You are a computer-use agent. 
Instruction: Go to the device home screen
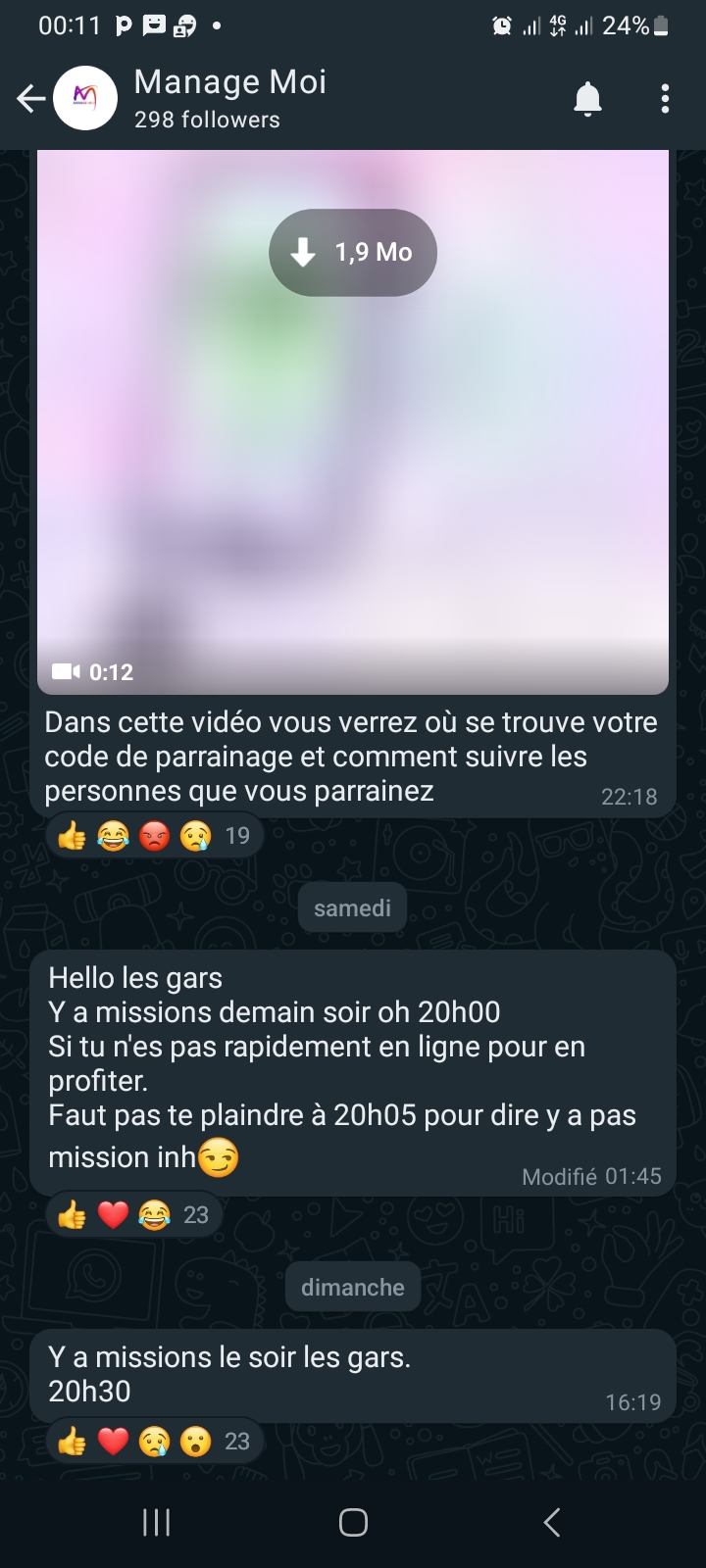coord(353,1522)
